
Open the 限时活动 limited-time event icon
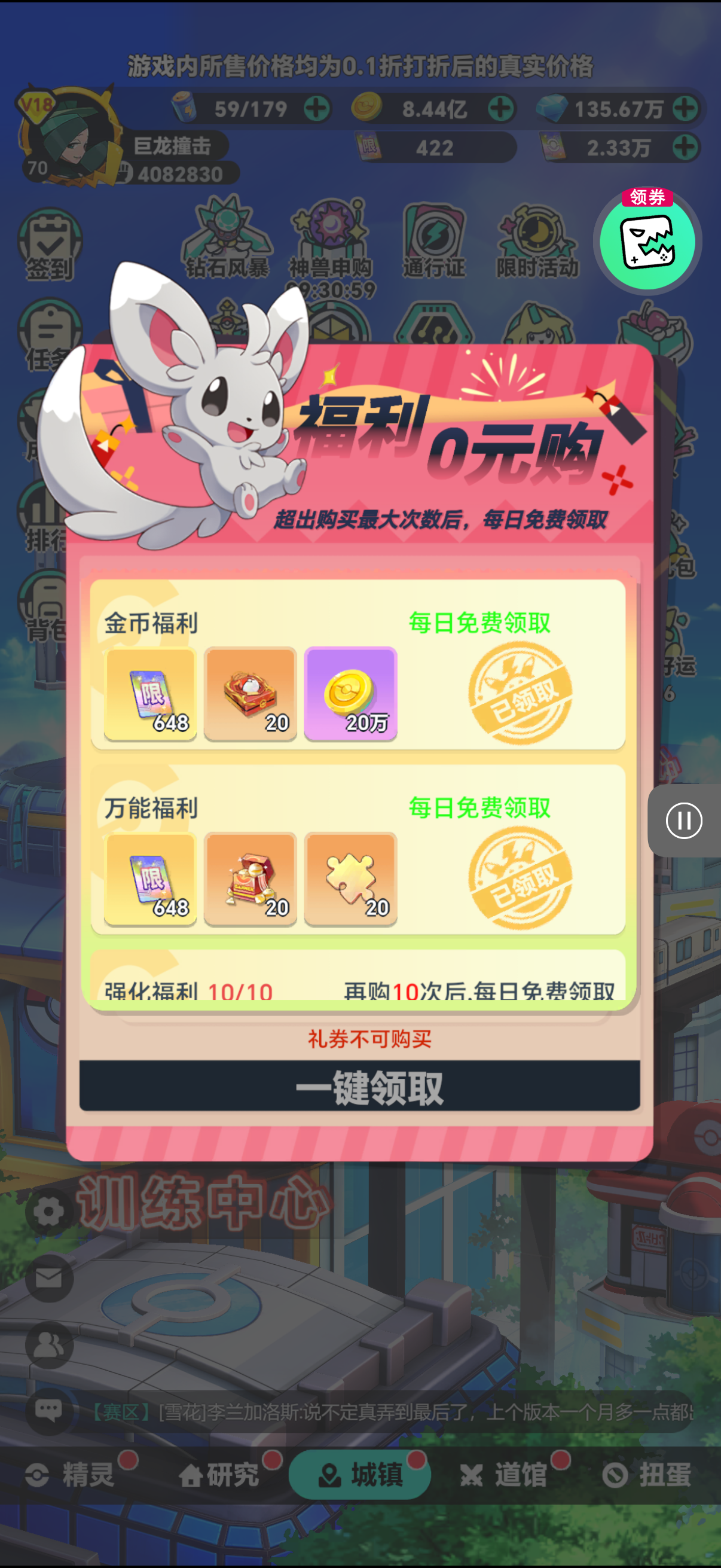click(538, 240)
